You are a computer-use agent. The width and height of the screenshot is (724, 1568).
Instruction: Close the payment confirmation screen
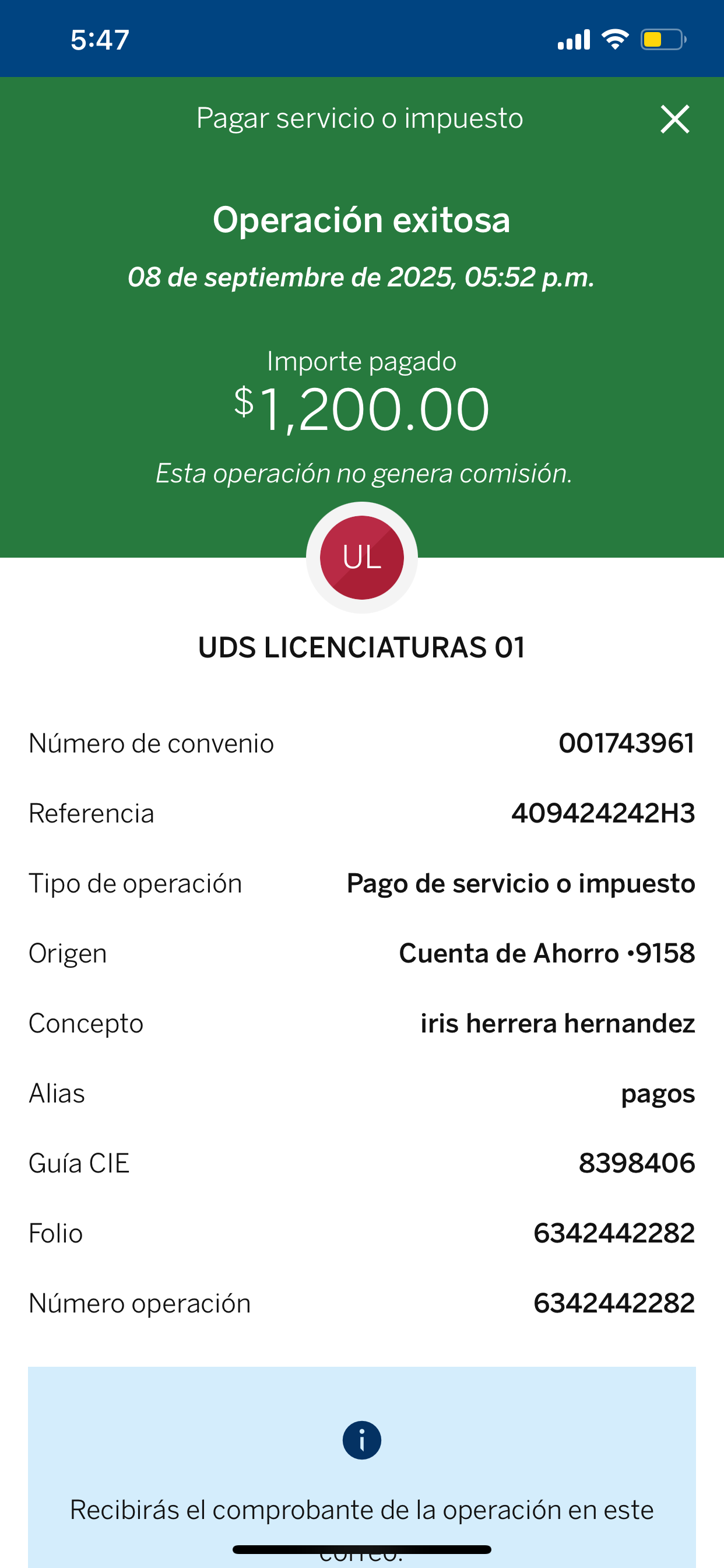(x=674, y=120)
